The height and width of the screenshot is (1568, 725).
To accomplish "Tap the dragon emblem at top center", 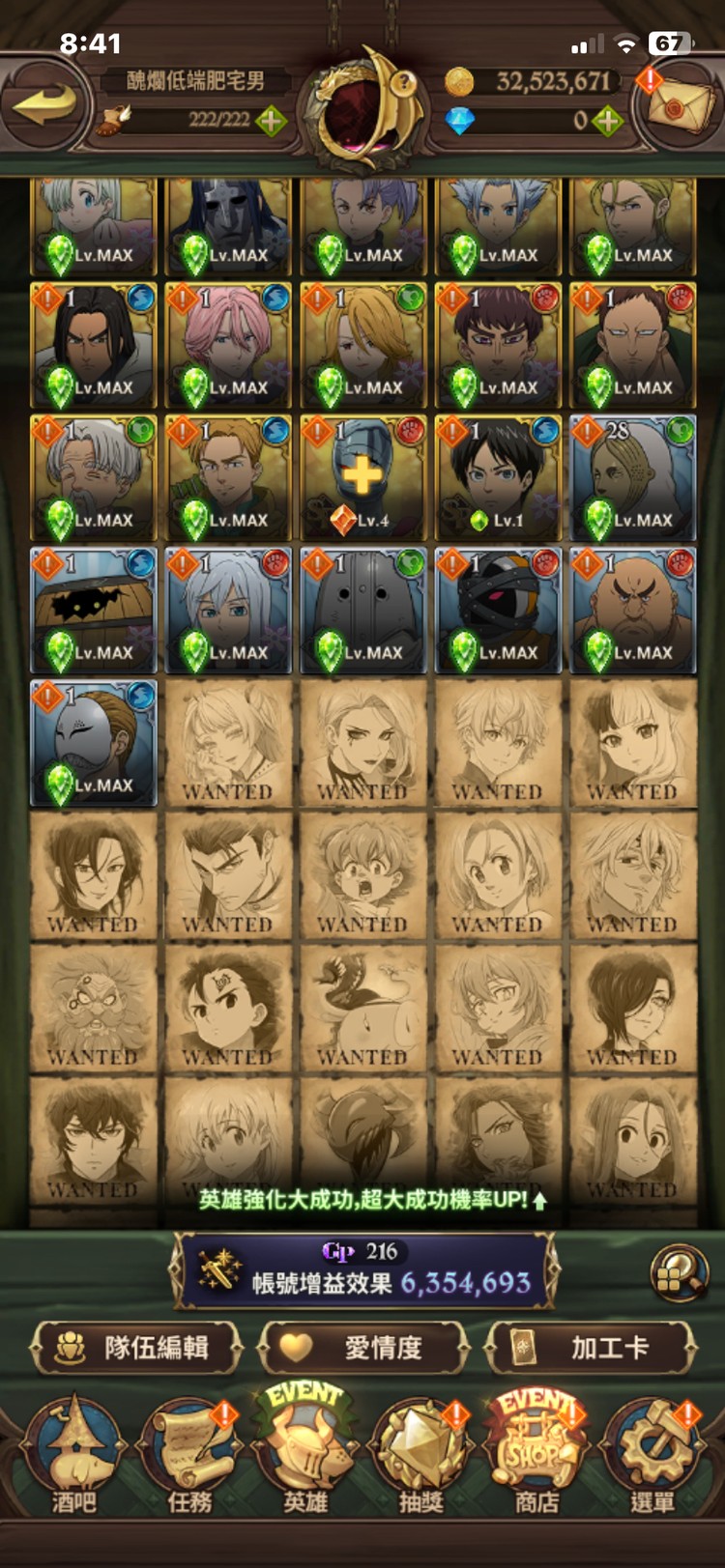I will click(362, 106).
